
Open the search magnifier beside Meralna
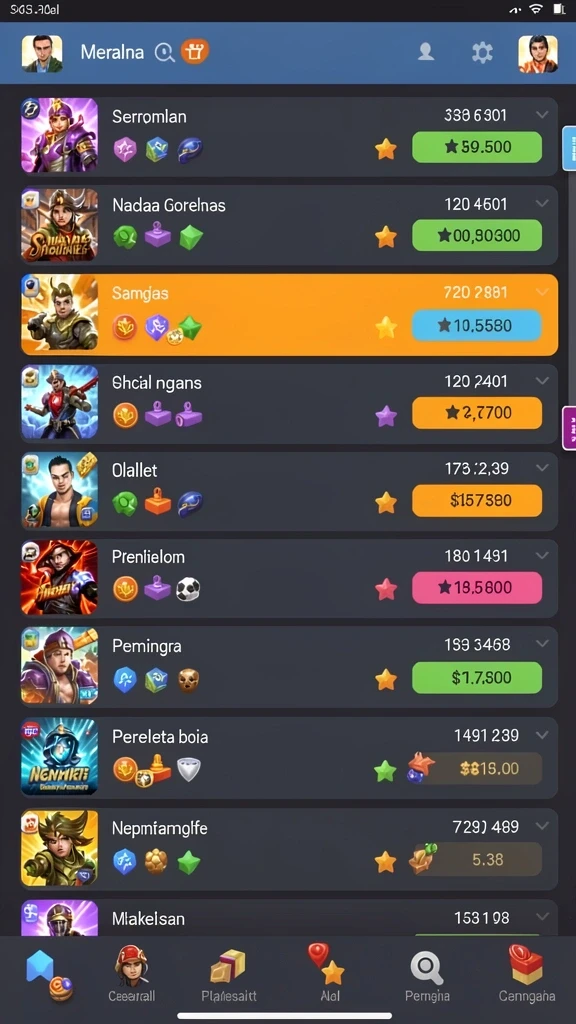coord(165,53)
